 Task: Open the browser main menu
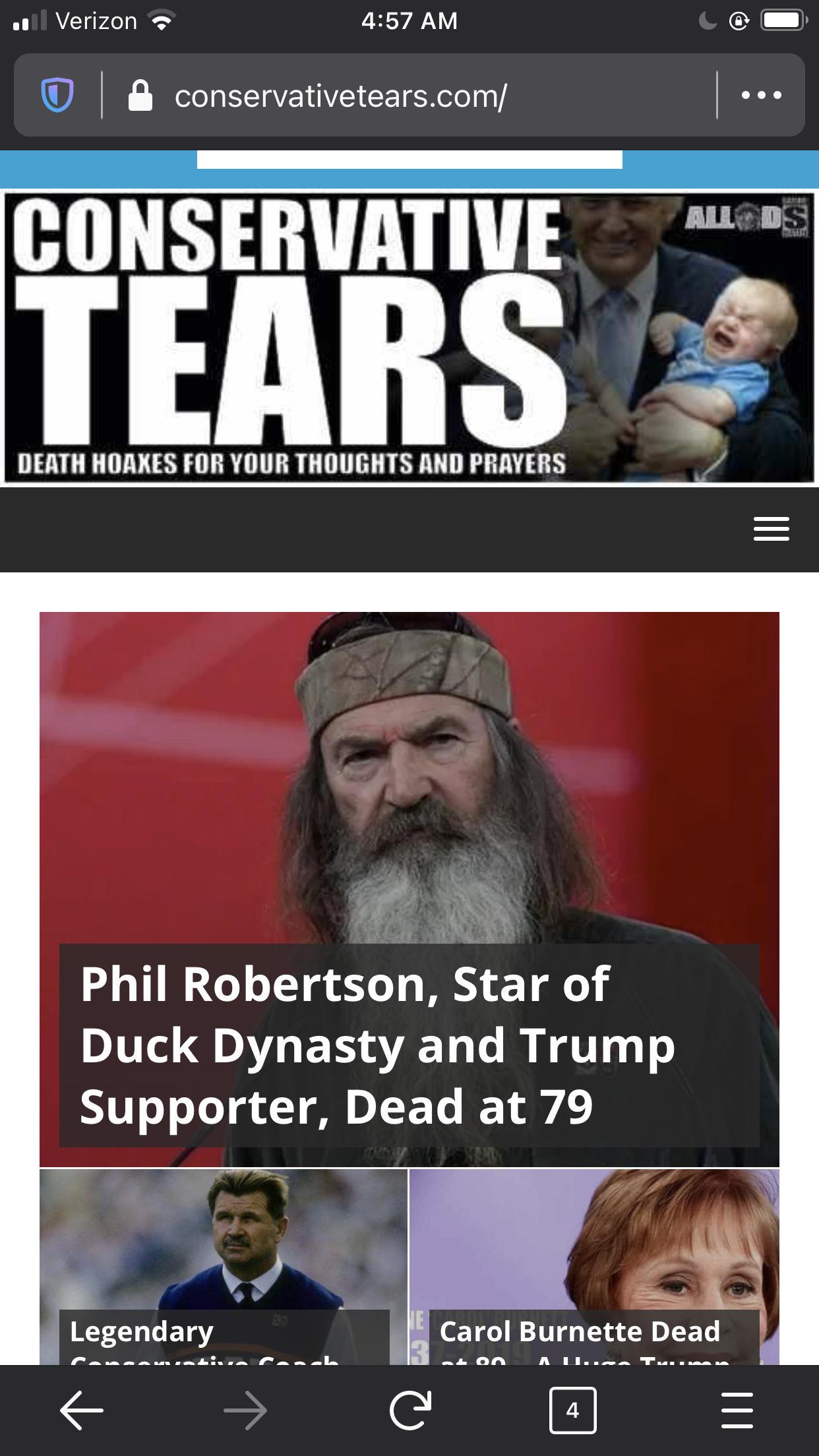pyautogui.click(x=737, y=1410)
